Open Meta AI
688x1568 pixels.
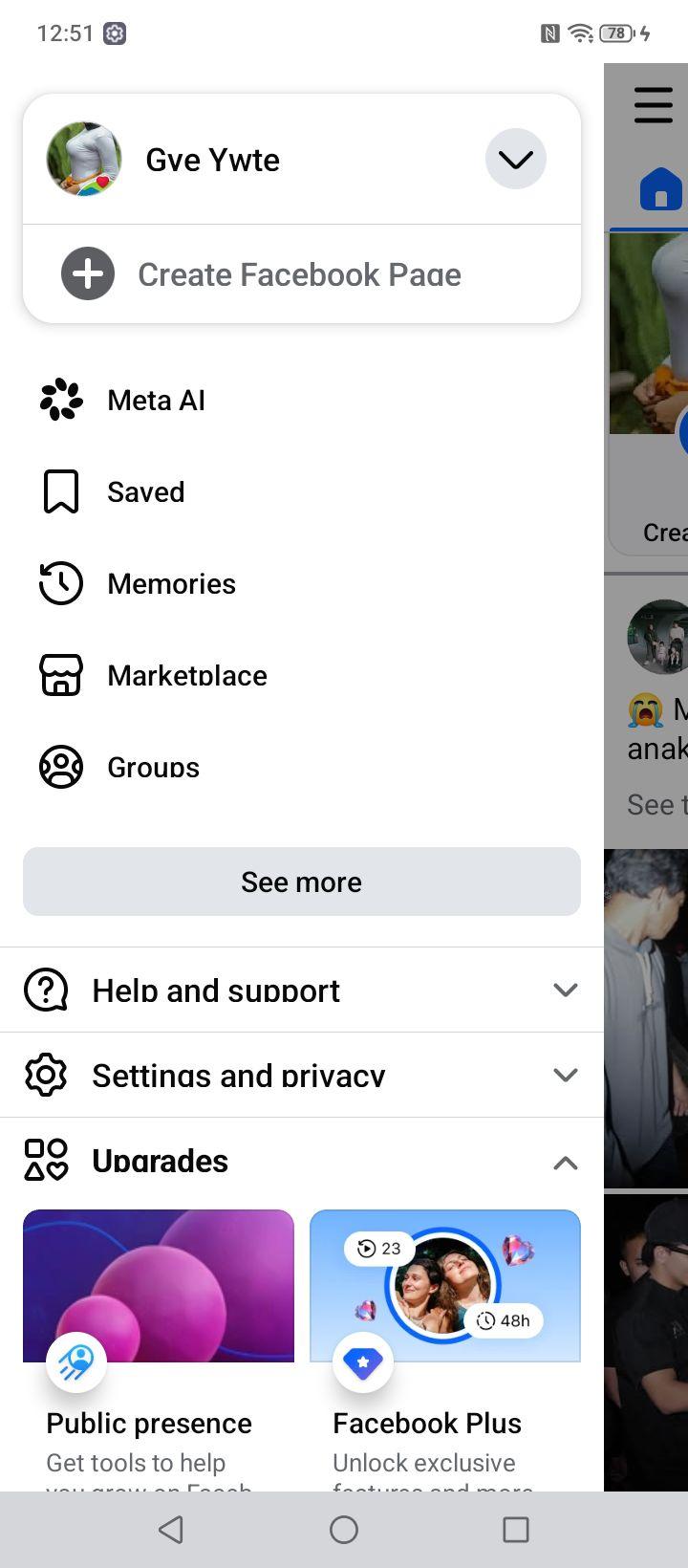[301, 400]
